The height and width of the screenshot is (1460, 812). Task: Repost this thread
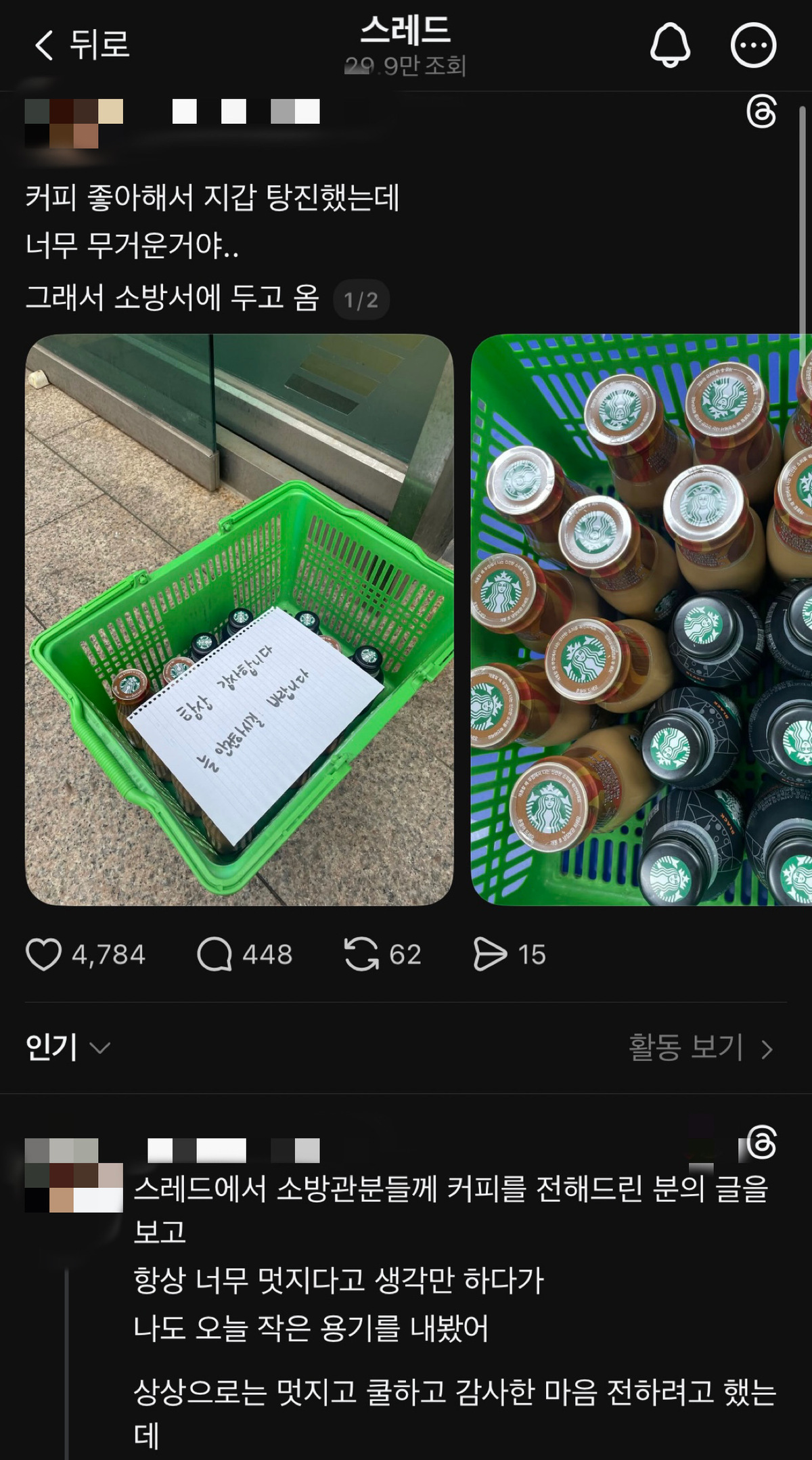[362, 954]
